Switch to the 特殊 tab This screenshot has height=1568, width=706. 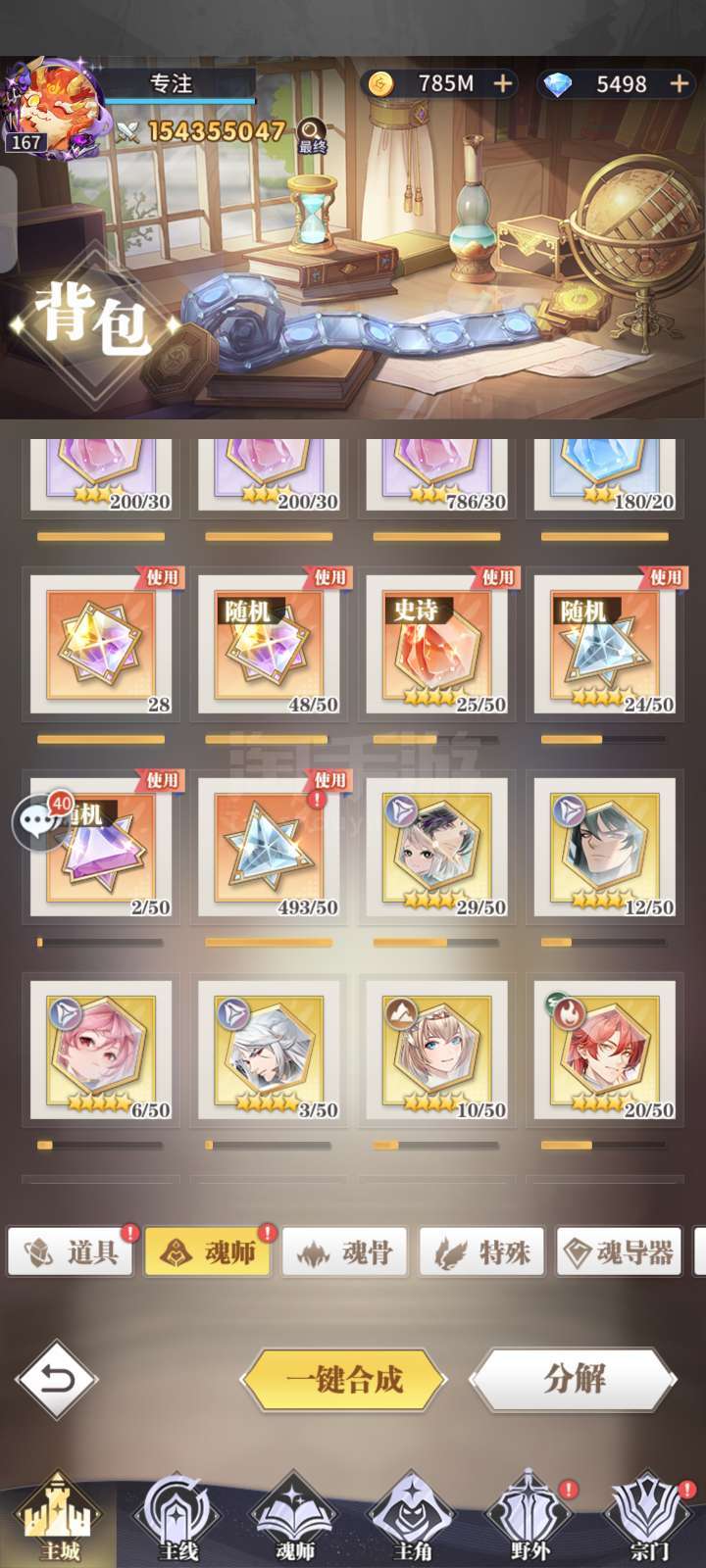pos(481,1251)
